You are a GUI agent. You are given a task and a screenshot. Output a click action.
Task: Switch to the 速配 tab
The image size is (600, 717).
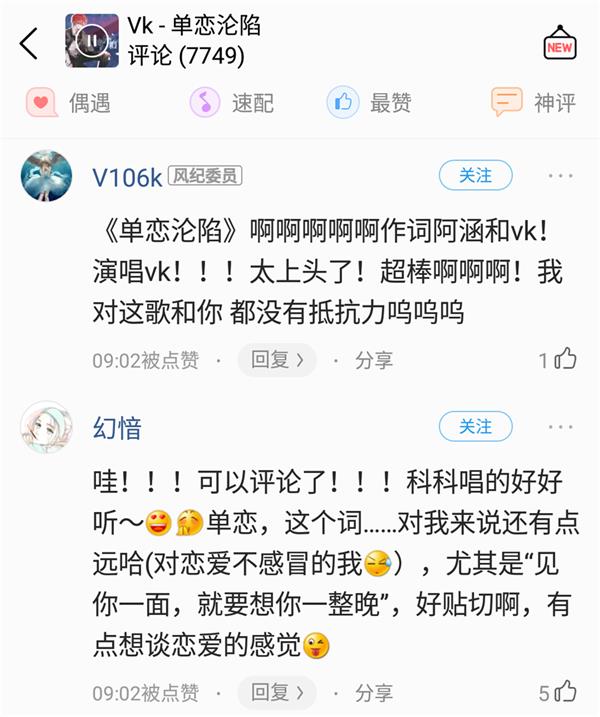(233, 102)
